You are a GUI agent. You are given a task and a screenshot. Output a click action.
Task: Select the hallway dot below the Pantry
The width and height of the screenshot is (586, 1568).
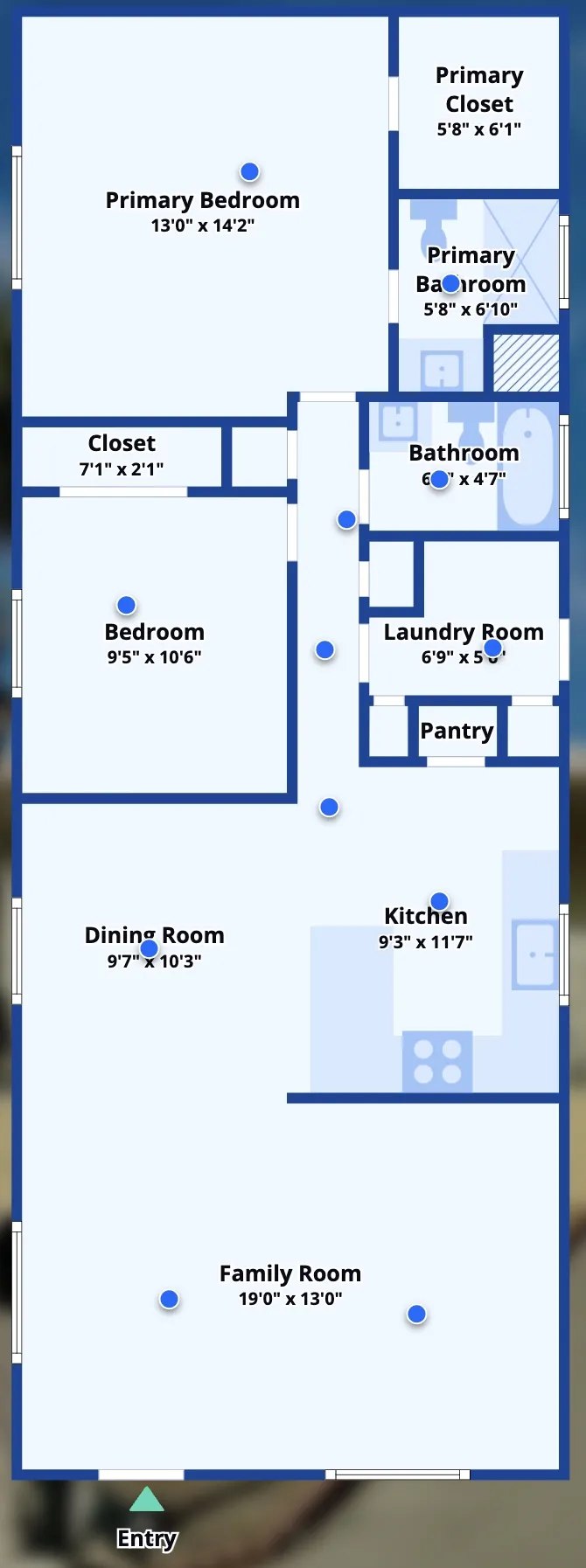[329, 807]
